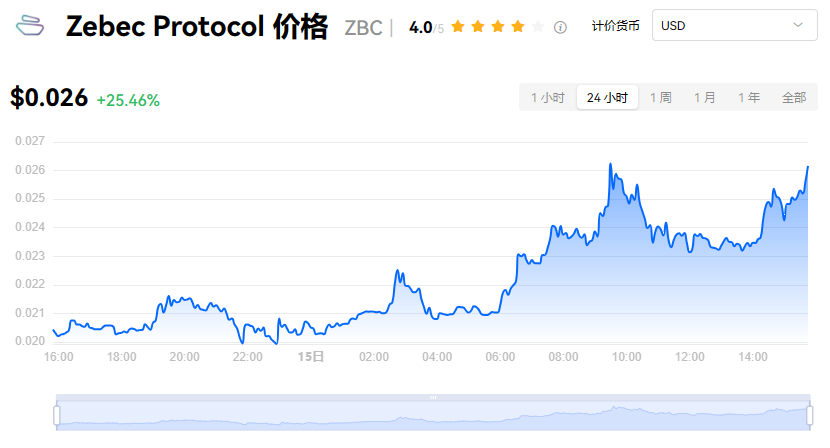This screenshot has width=830, height=448.
Task: Select the 24小时 time range
Action: (607, 97)
